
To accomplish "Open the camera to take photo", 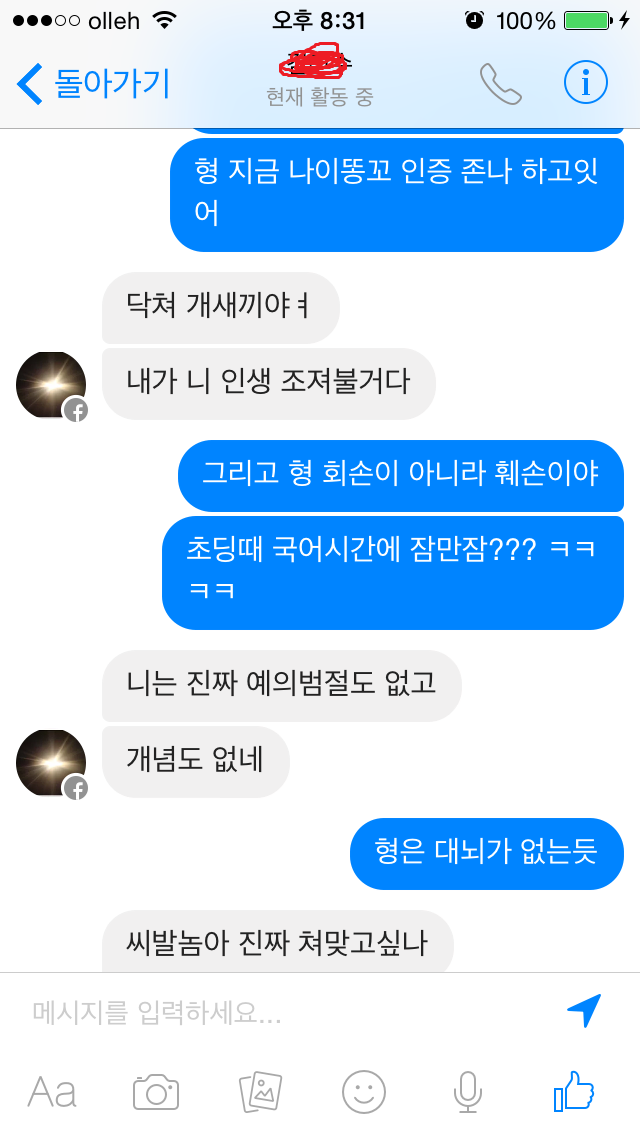I will tap(156, 1091).
